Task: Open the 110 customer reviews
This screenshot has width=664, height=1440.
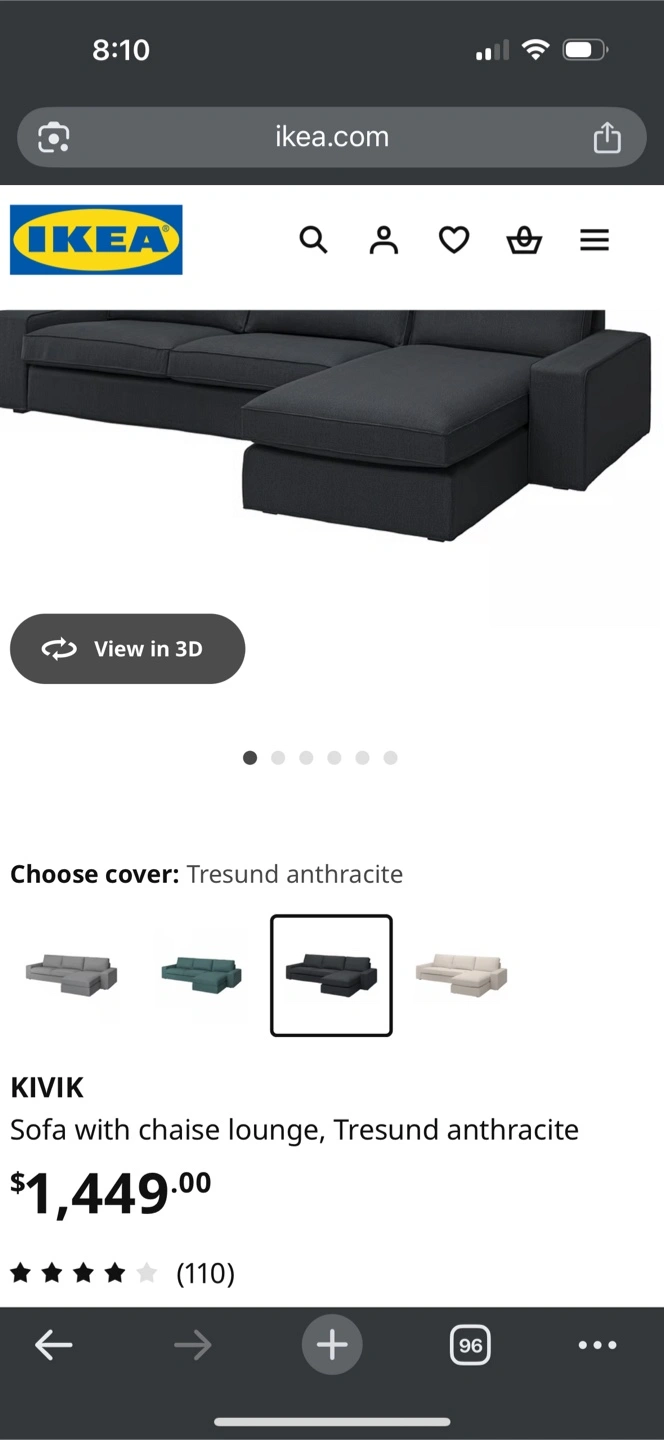Action: click(205, 1273)
